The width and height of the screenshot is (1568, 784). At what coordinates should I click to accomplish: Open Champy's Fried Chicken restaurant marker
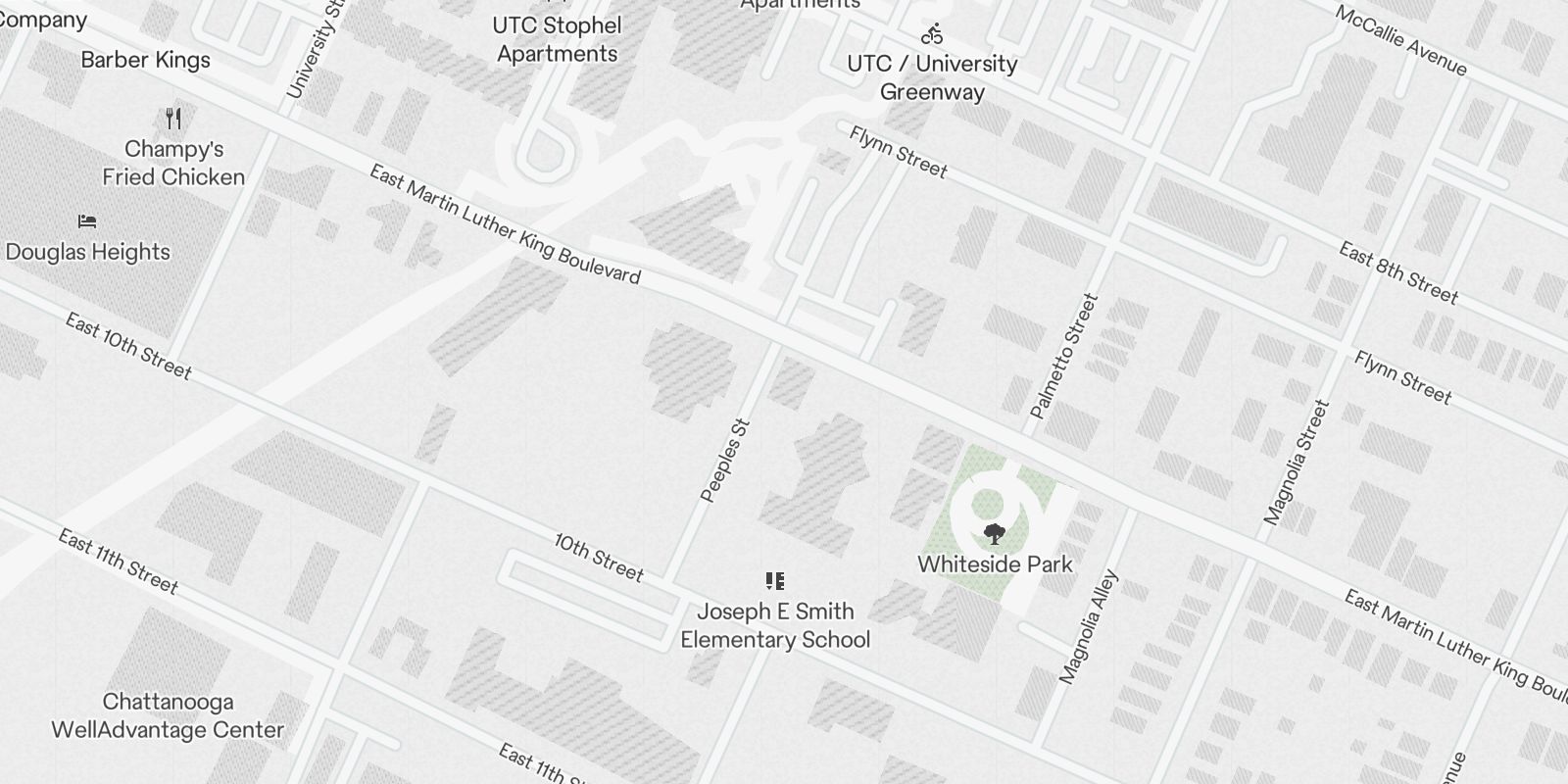tap(173, 120)
